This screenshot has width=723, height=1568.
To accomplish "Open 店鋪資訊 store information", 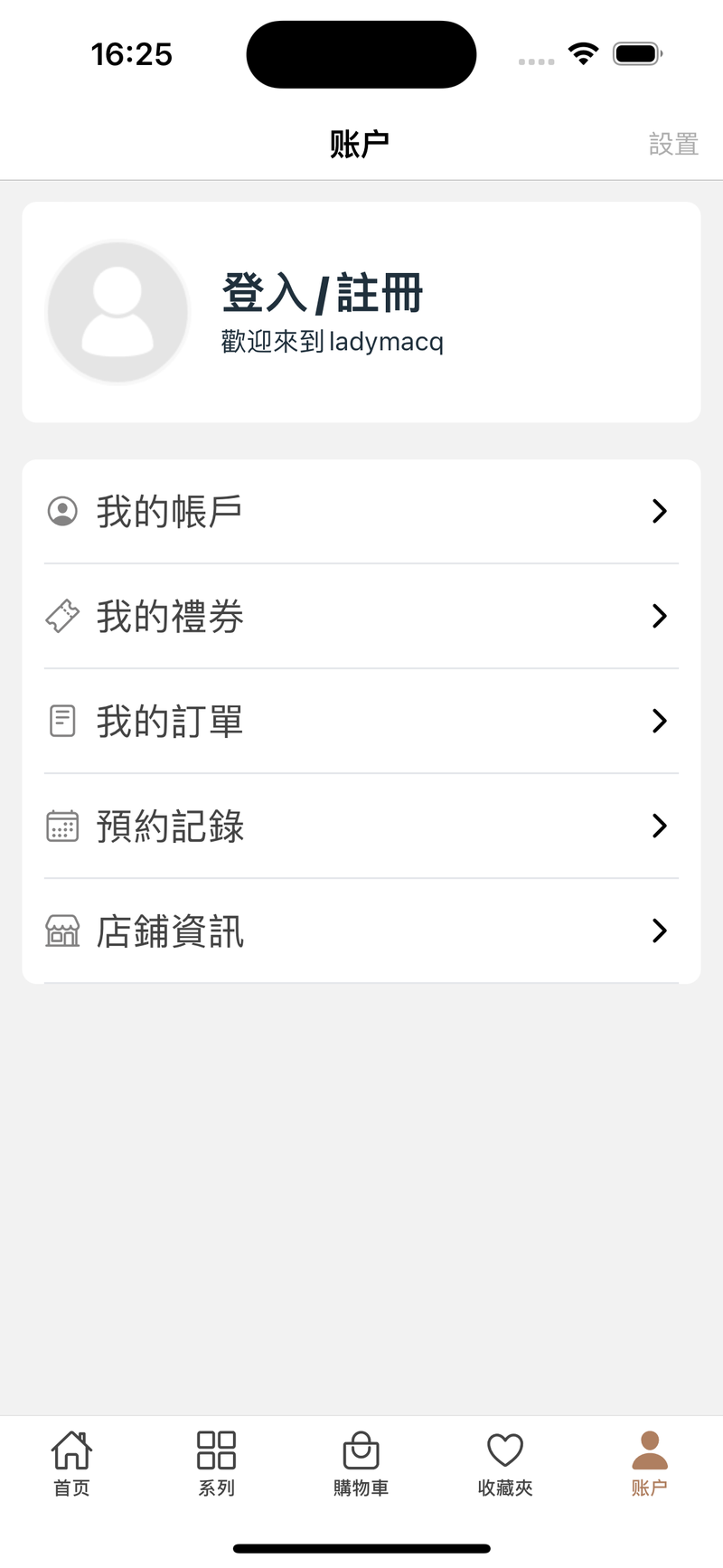I will (361, 931).
